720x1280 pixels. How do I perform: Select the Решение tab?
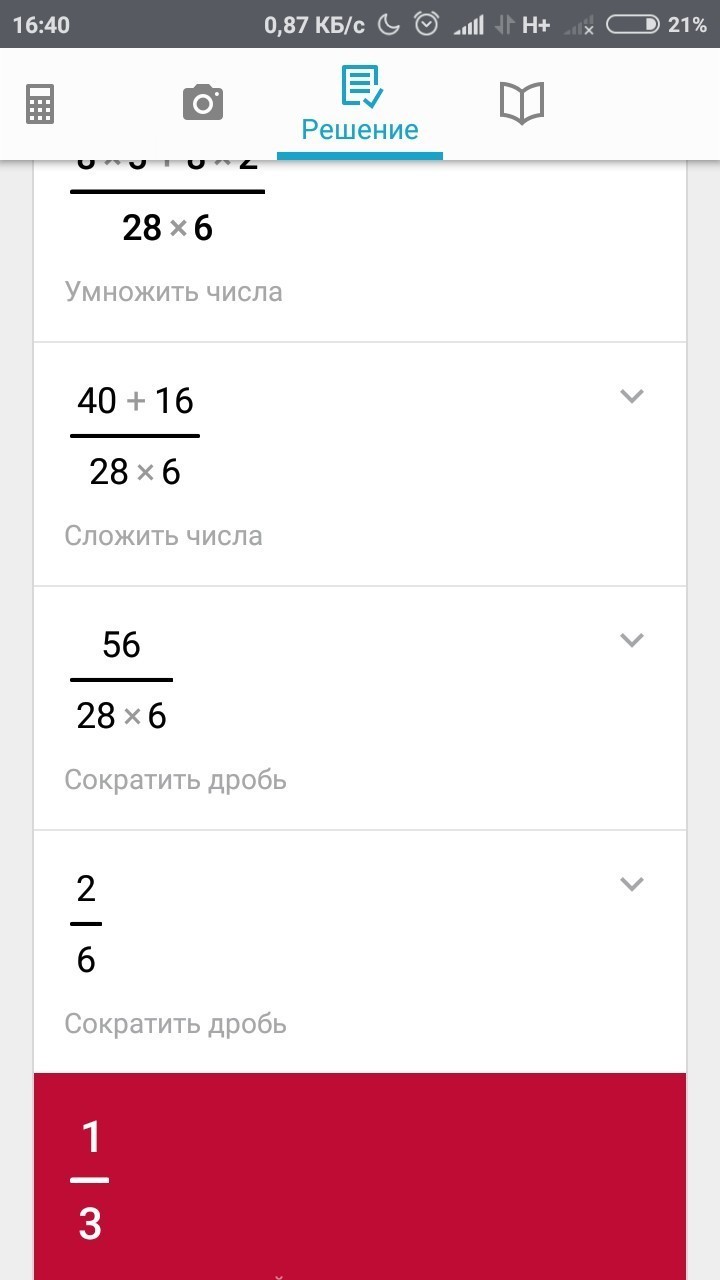360,104
